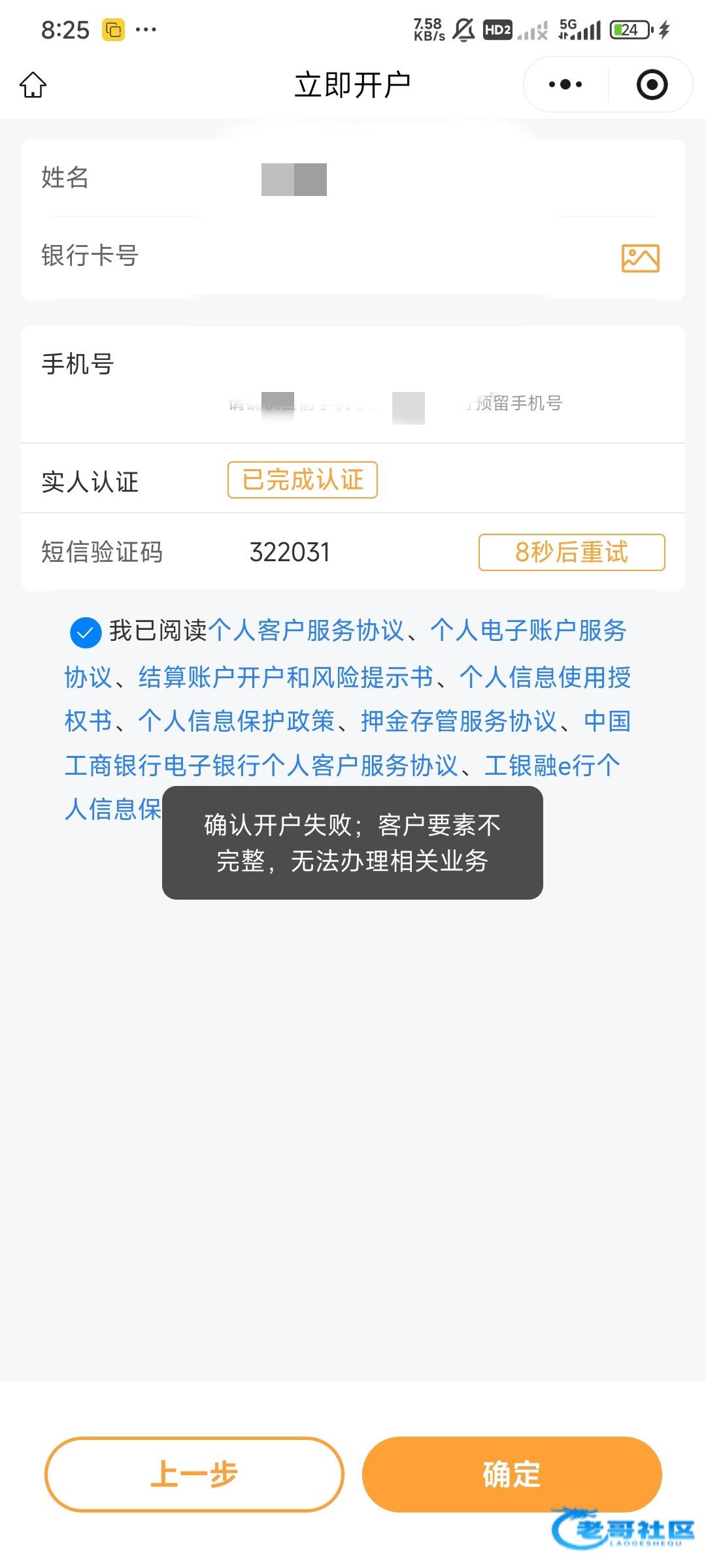
Task: Go back with the 上一步 button
Action: click(194, 1475)
